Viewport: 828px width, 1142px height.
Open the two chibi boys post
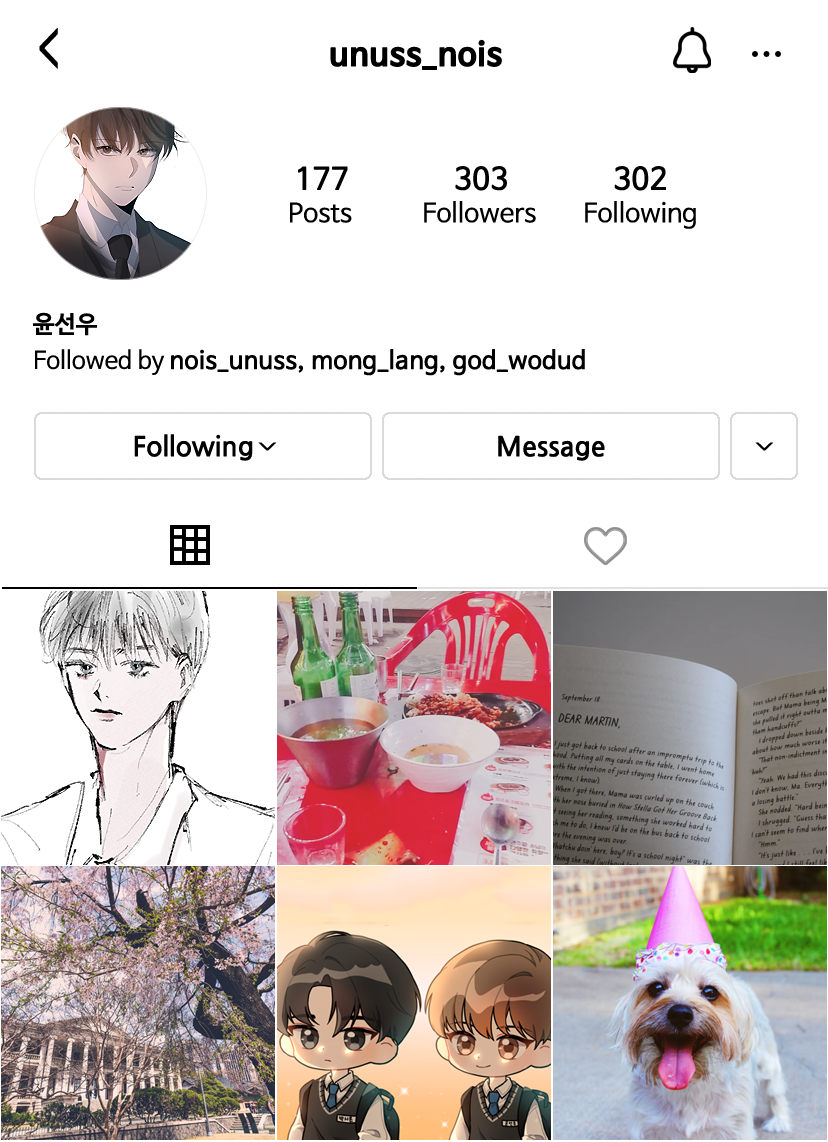pyautogui.click(x=414, y=1003)
